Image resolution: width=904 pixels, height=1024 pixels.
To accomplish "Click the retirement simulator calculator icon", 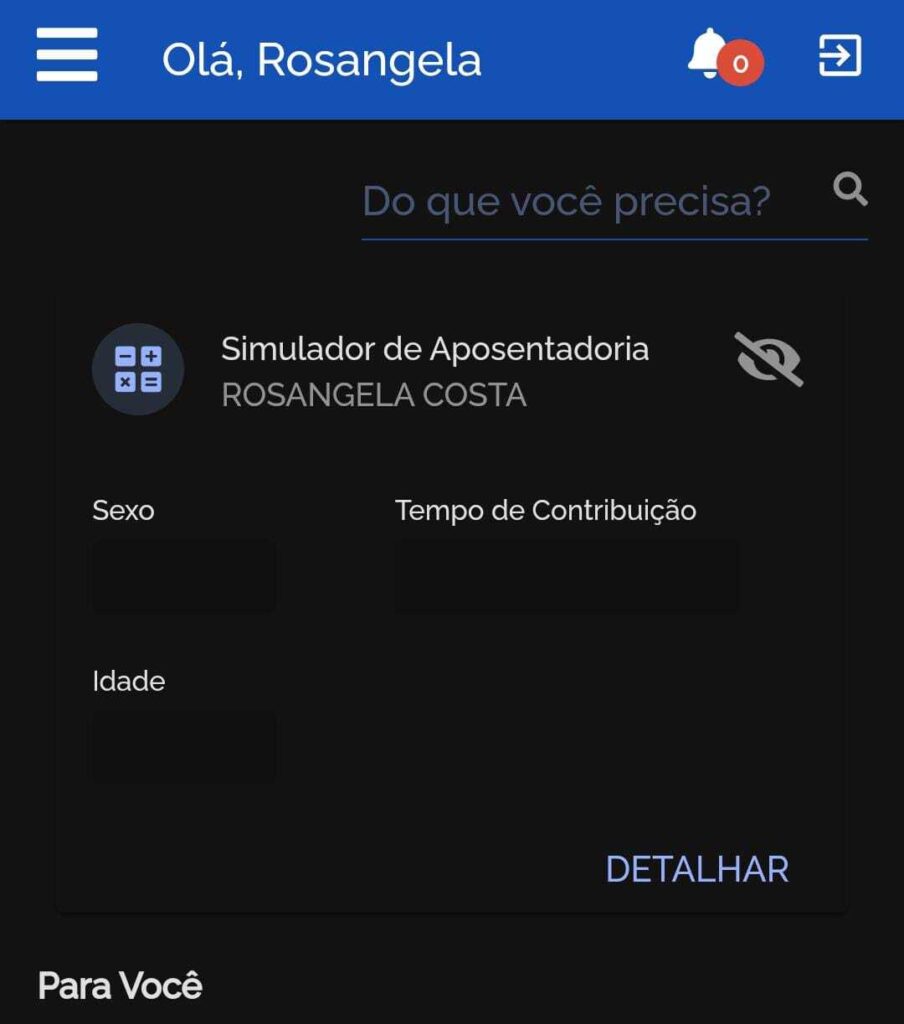I will 138,368.
